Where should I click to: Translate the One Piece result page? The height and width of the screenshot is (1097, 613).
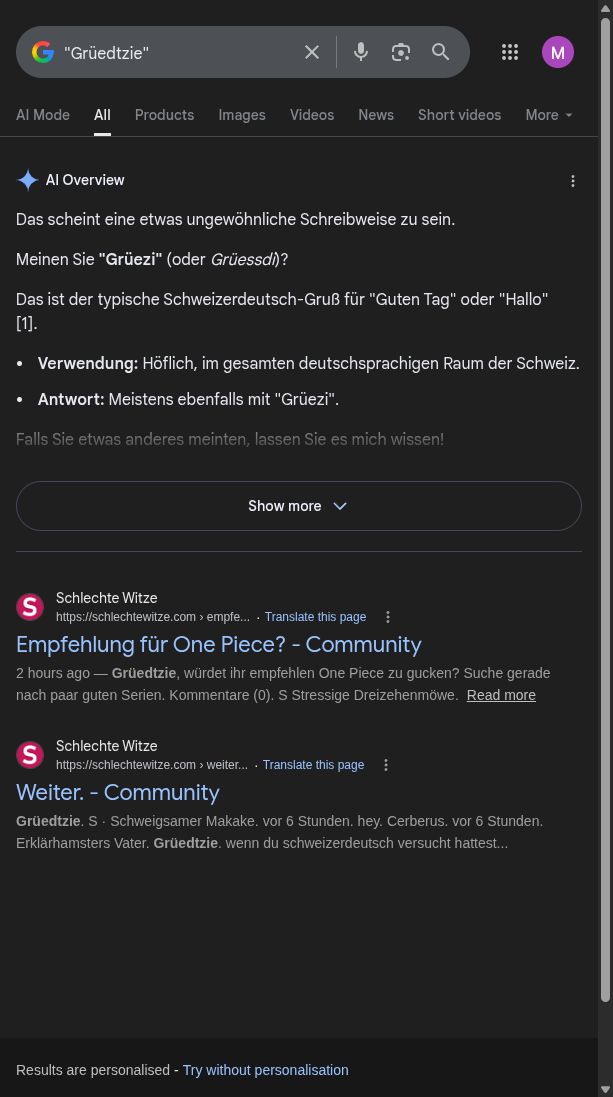click(315, 617)
